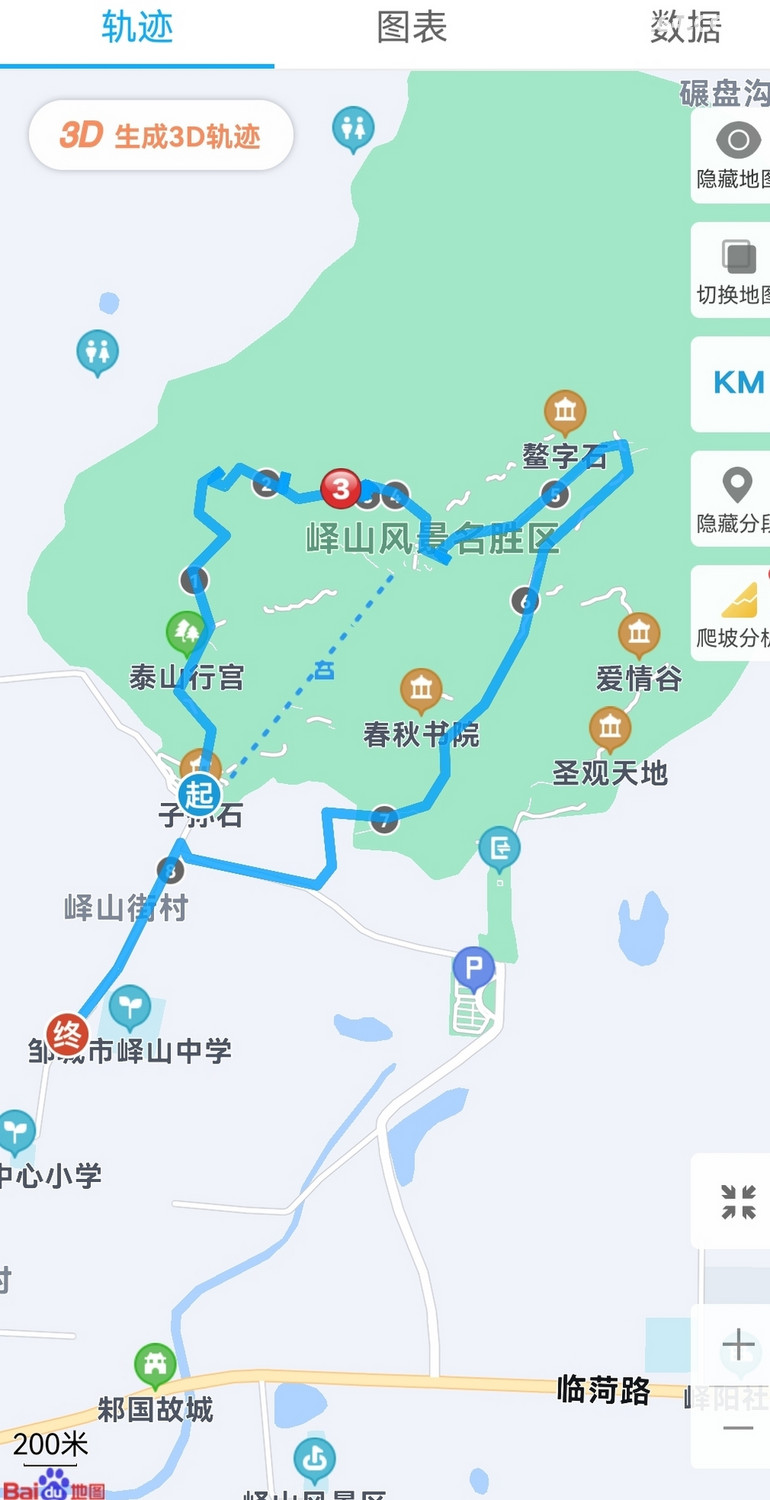The width and height of the screenshot is (770, 1500).
Task: Select the red kilometer 3 marker
Action: pos(341,489)
